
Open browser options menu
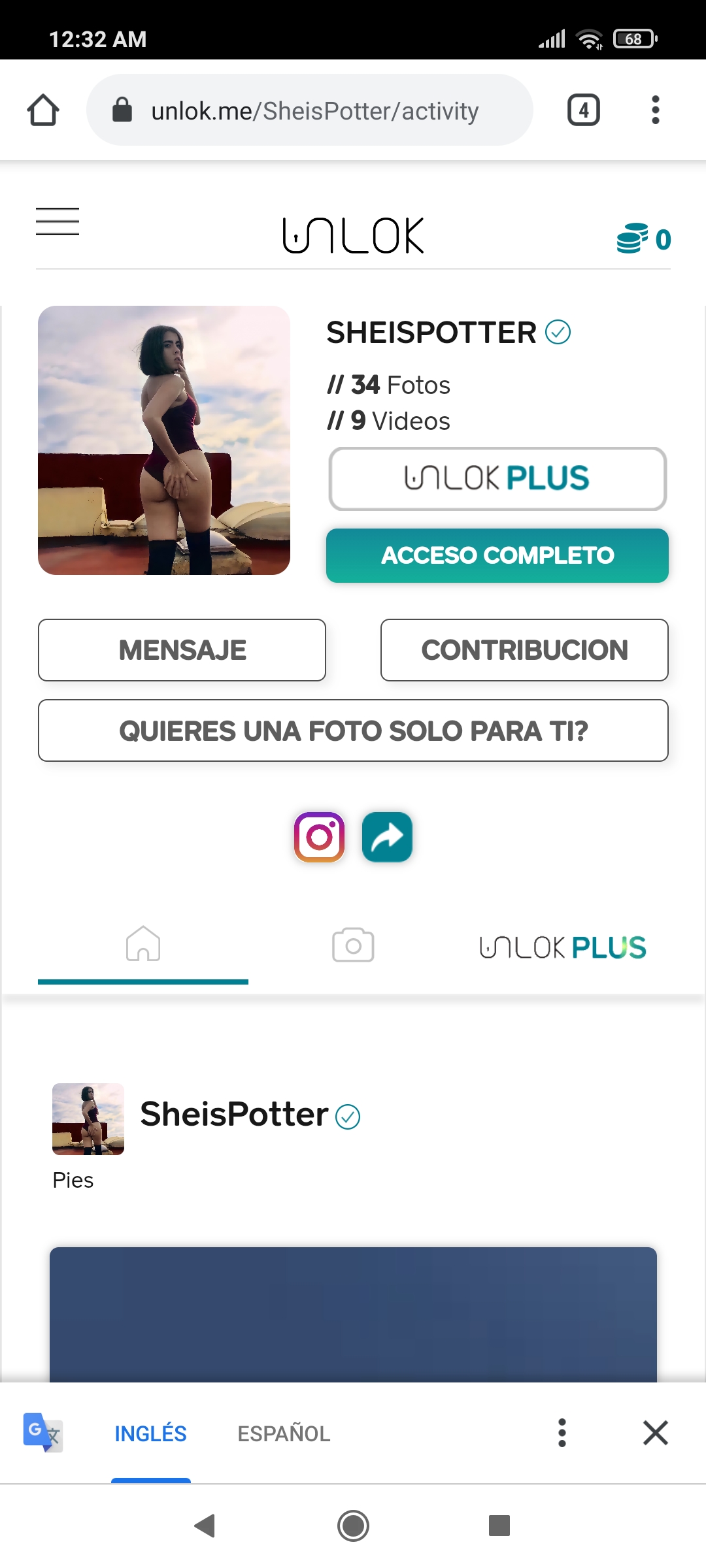pyautogui.click(x=656, y=109)
